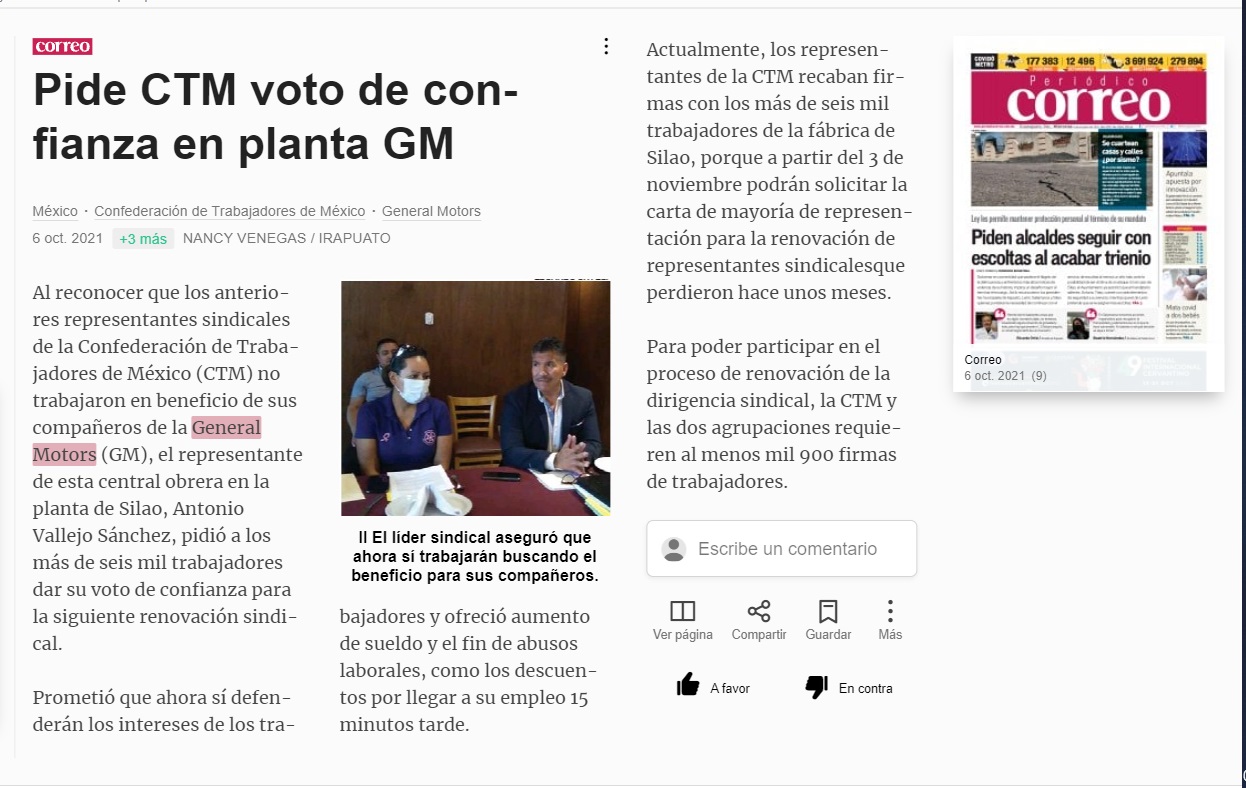The width and height of the screenshot is (1246, 788).
Task: Vote A favor with thumbs up
Action: tap(713, 687)
